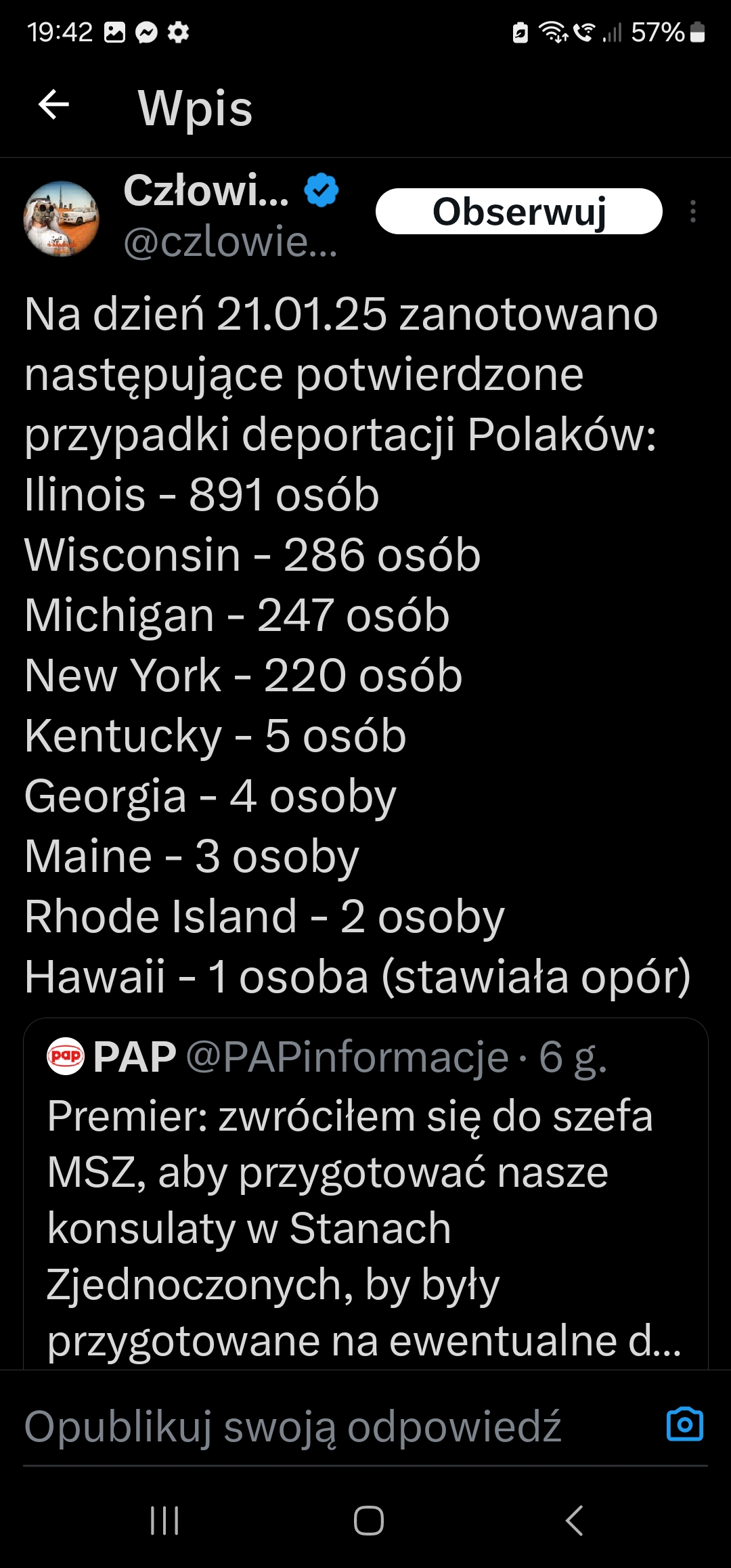Go back using the arrow beside Wpis
The width and height of the screenshot is (731, 1568).
[x=54, y=105]
